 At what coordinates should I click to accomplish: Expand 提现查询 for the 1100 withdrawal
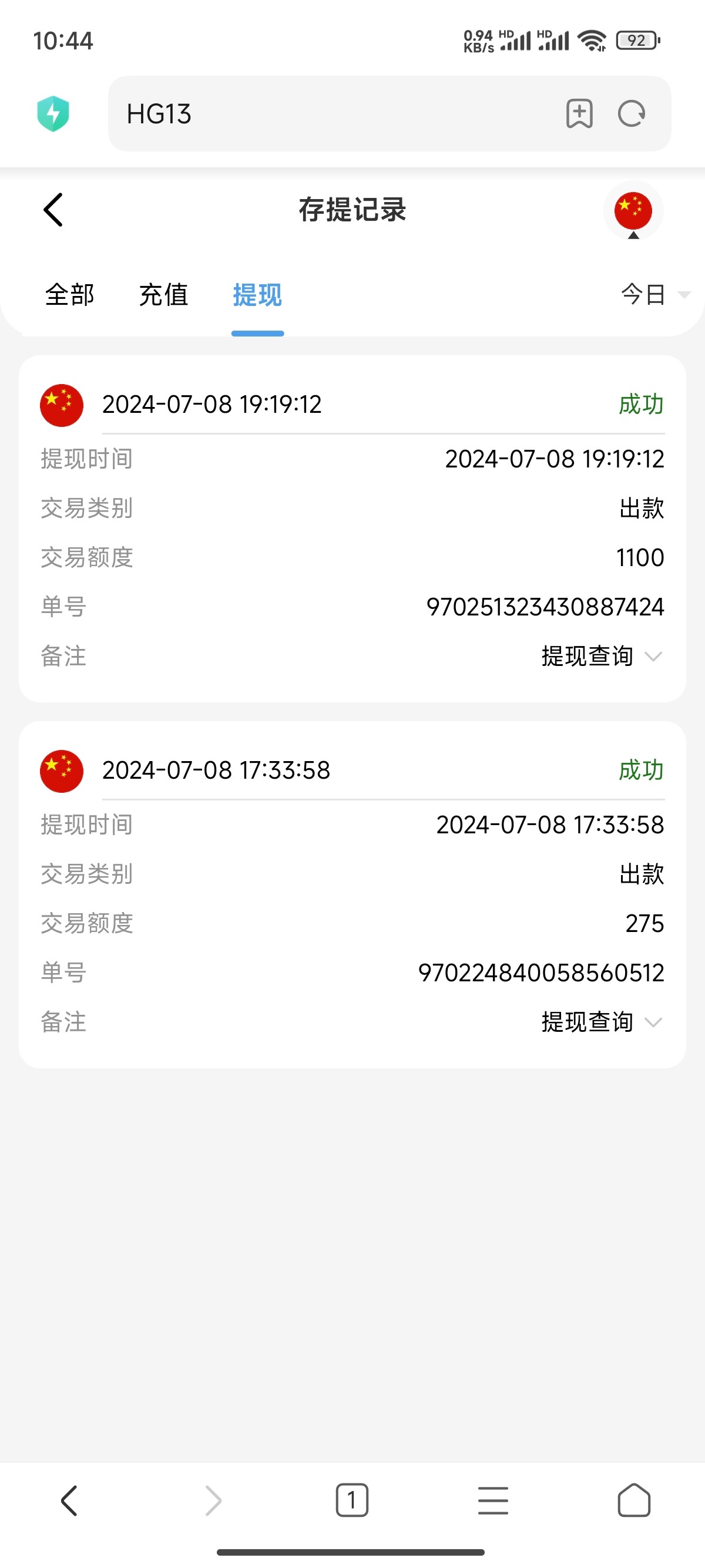pos(601,656)
